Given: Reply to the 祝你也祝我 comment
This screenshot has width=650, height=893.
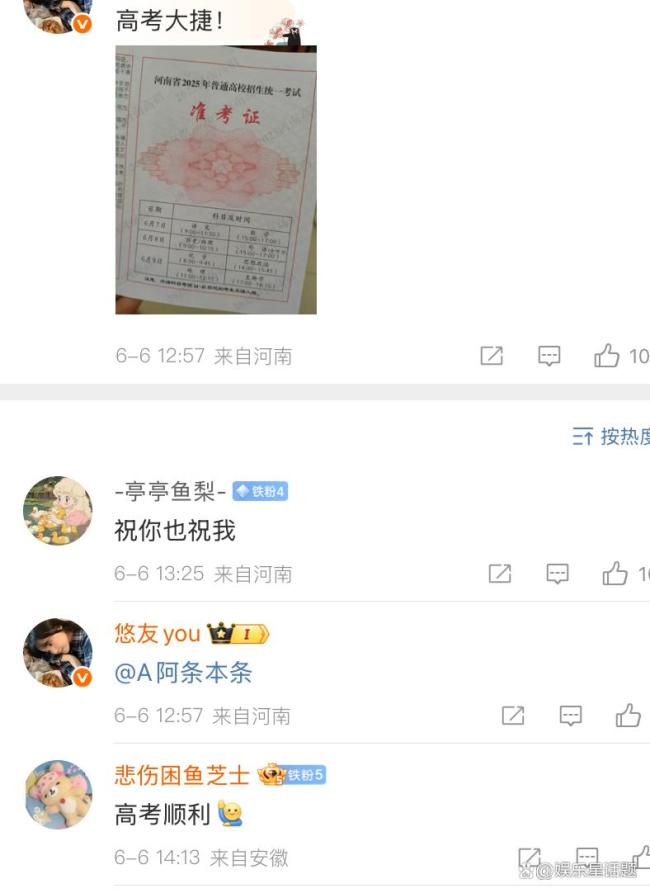Looking at the screenshot, I should pos(557,573).
